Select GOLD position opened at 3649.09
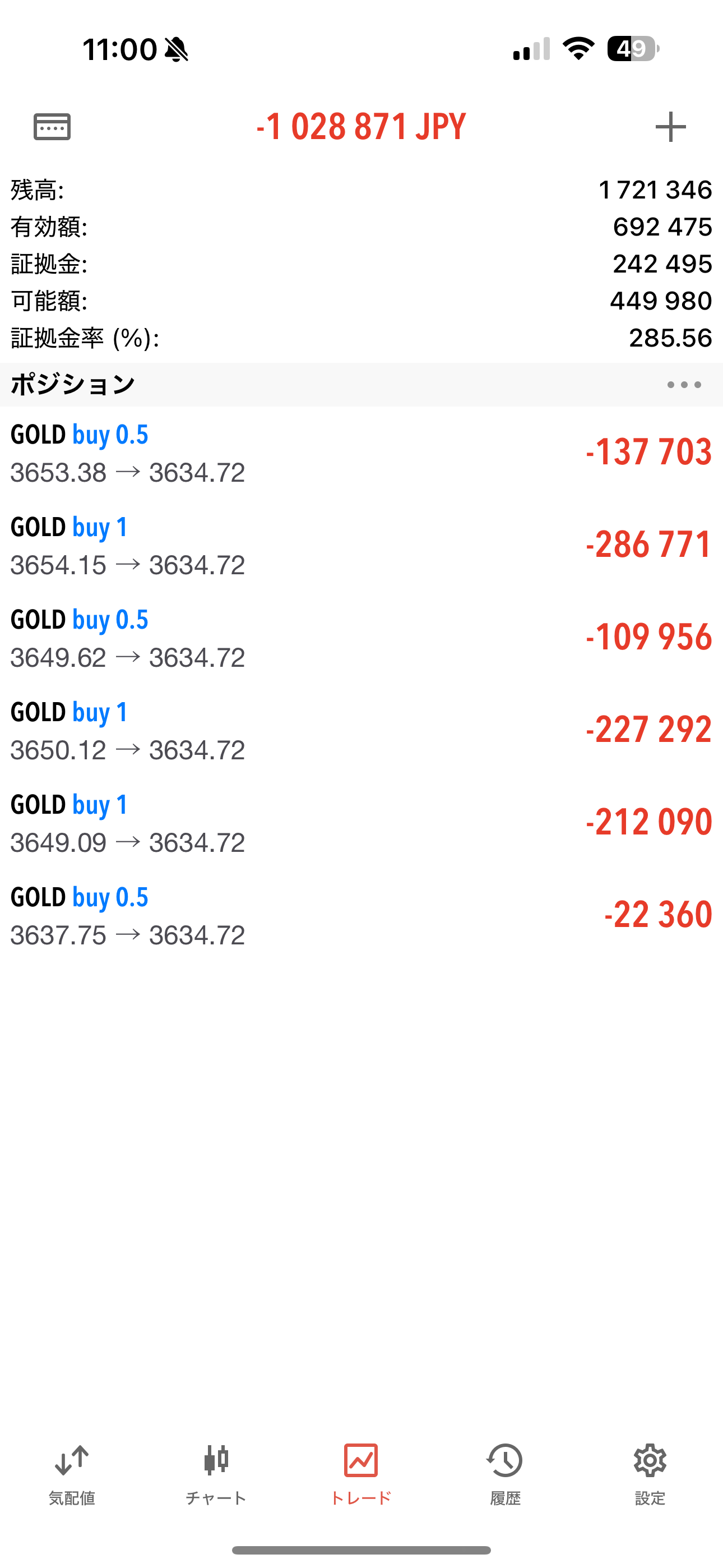The width and height of the screenshot is (723, 1568). (361, 823)
